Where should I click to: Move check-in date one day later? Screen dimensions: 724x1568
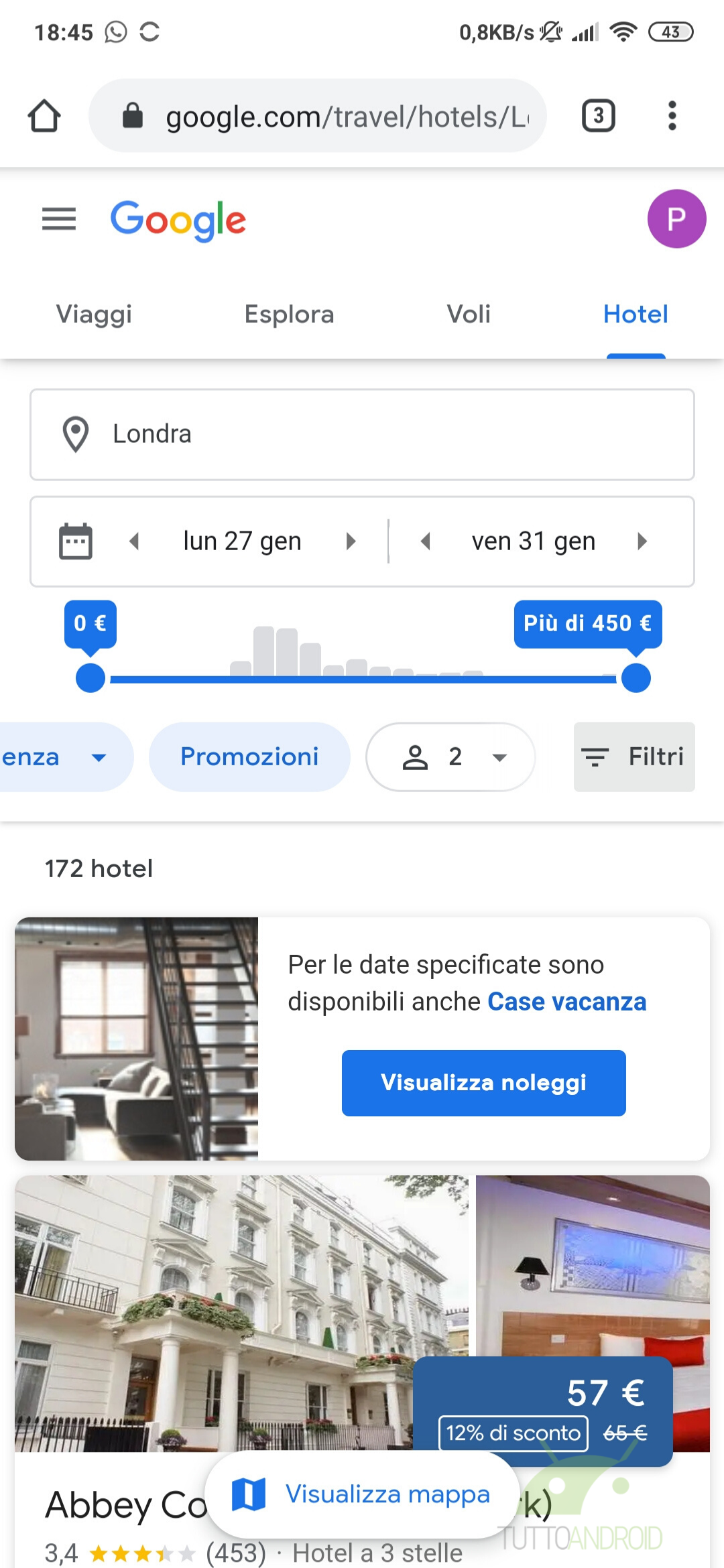click(351, 541)
